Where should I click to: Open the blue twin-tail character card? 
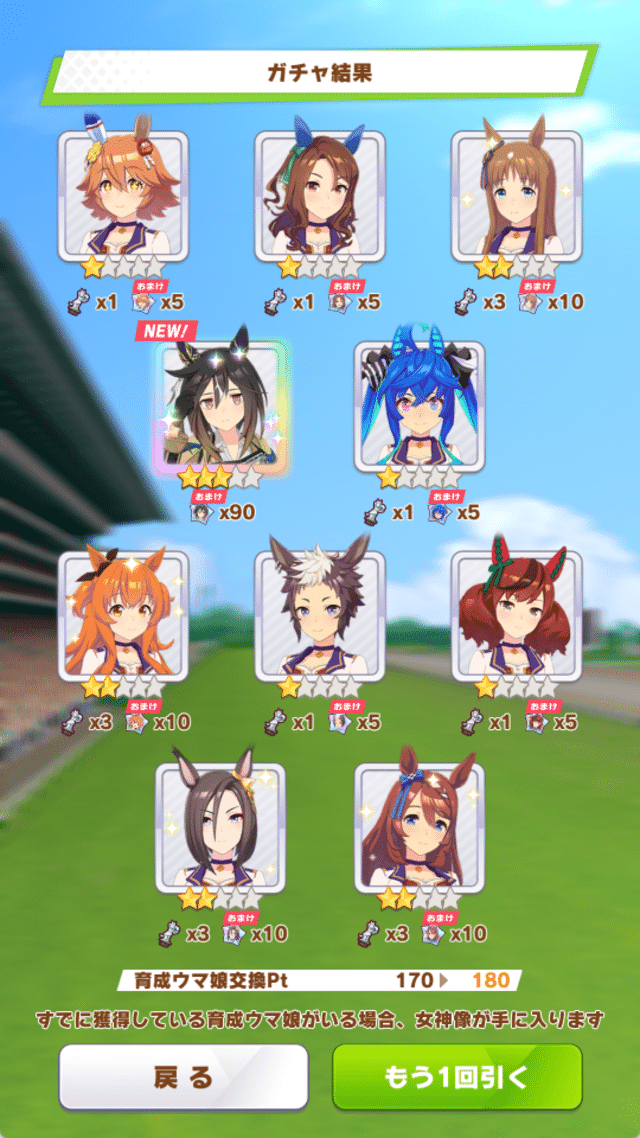419,406
